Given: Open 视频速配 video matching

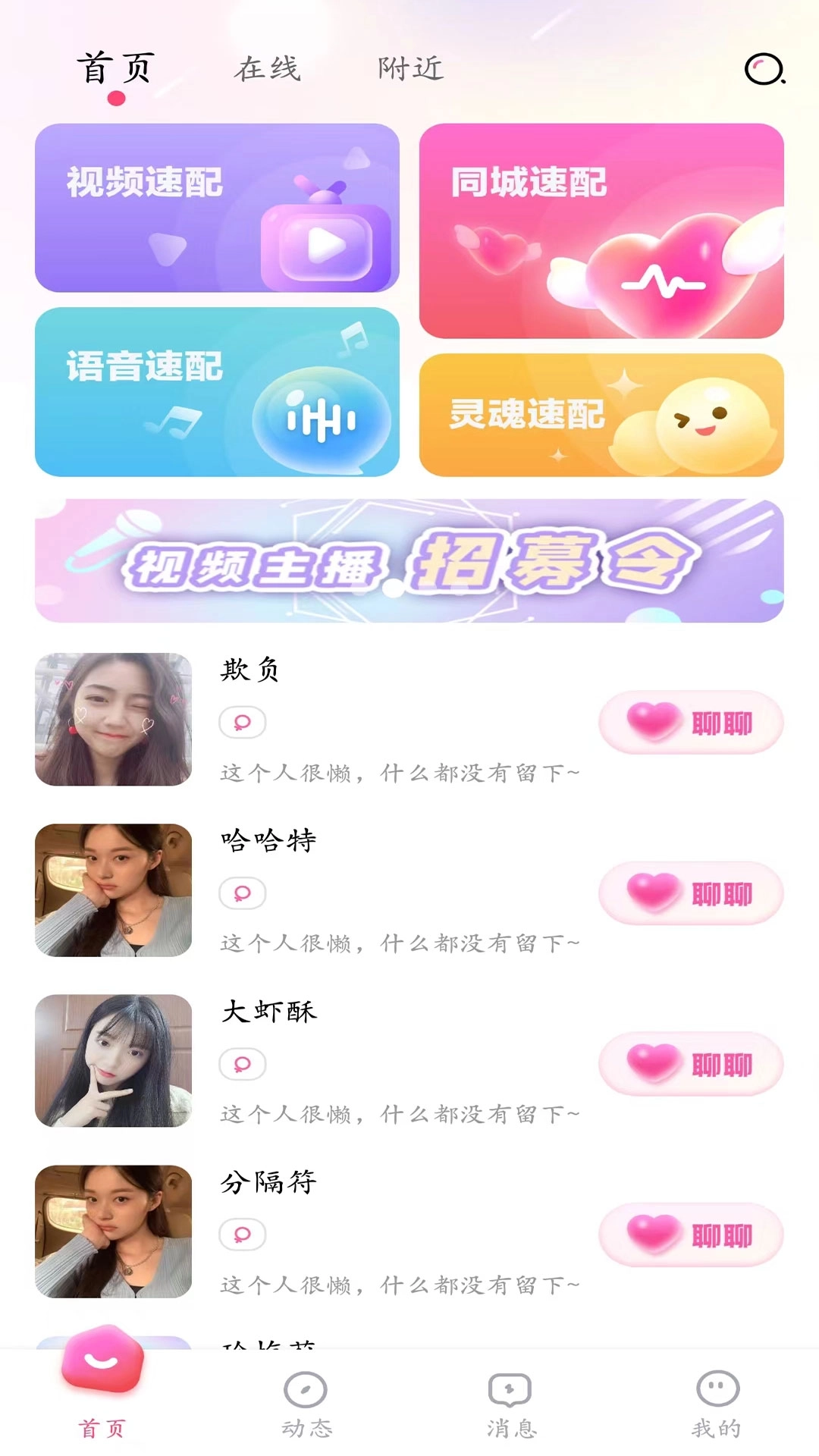Looking at the screenshot, I should tap(217, 208).
